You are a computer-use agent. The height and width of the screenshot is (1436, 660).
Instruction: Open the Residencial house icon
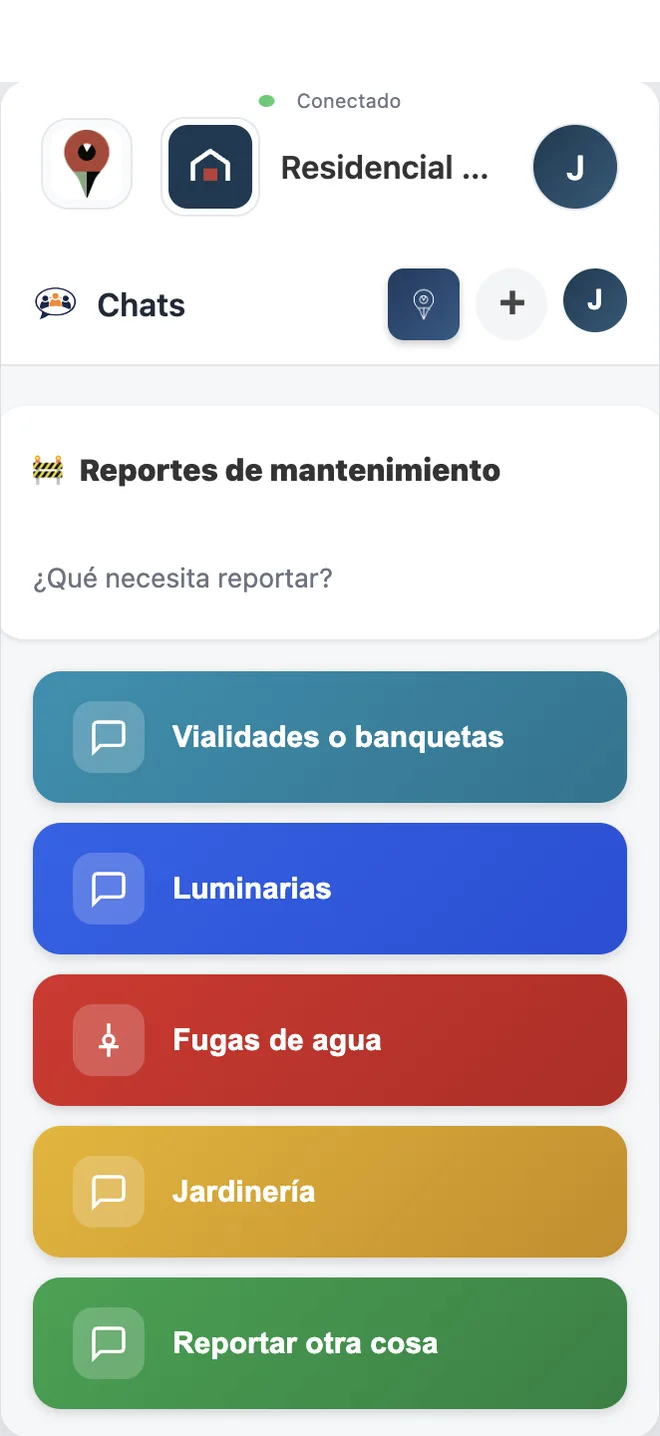click(x=210, y=167)
